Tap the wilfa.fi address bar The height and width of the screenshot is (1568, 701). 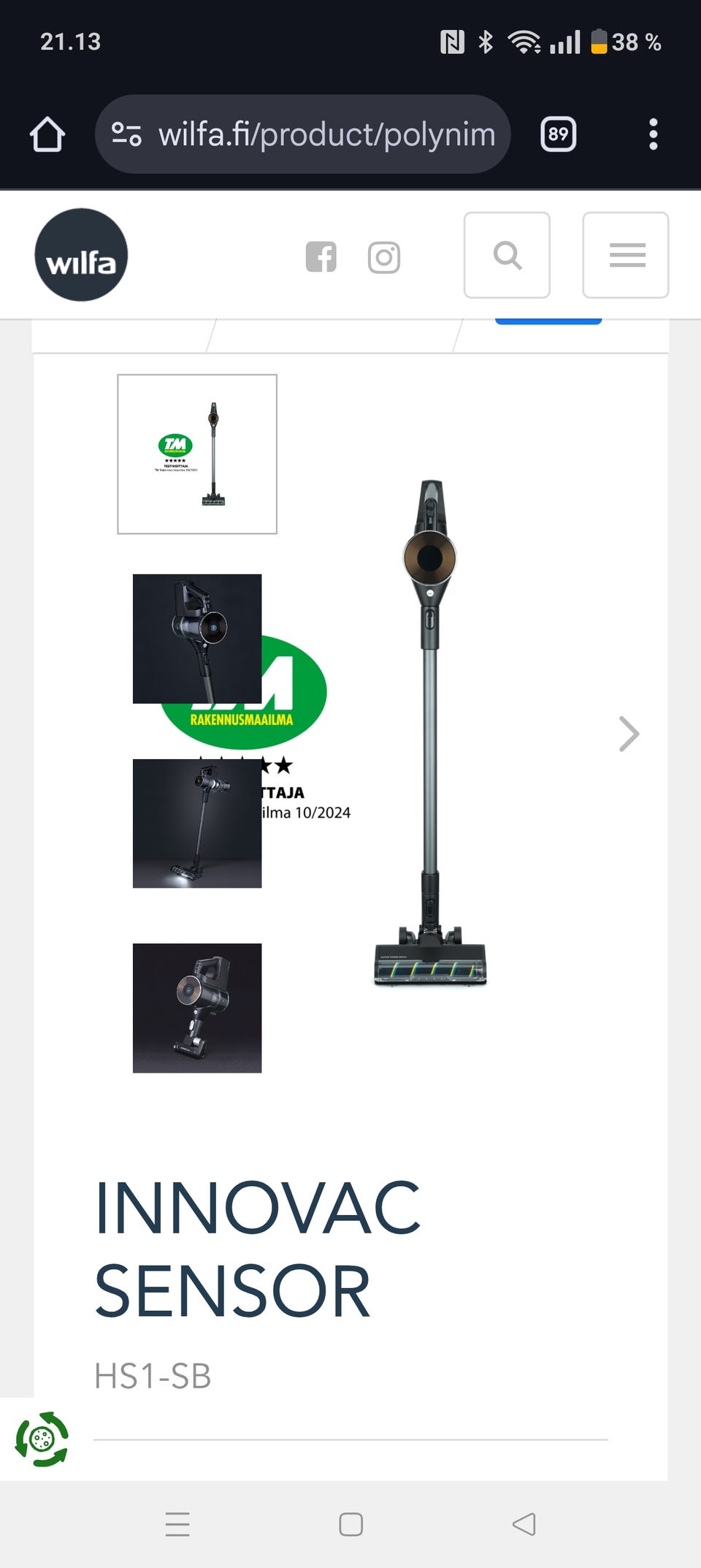click(303, 134)
